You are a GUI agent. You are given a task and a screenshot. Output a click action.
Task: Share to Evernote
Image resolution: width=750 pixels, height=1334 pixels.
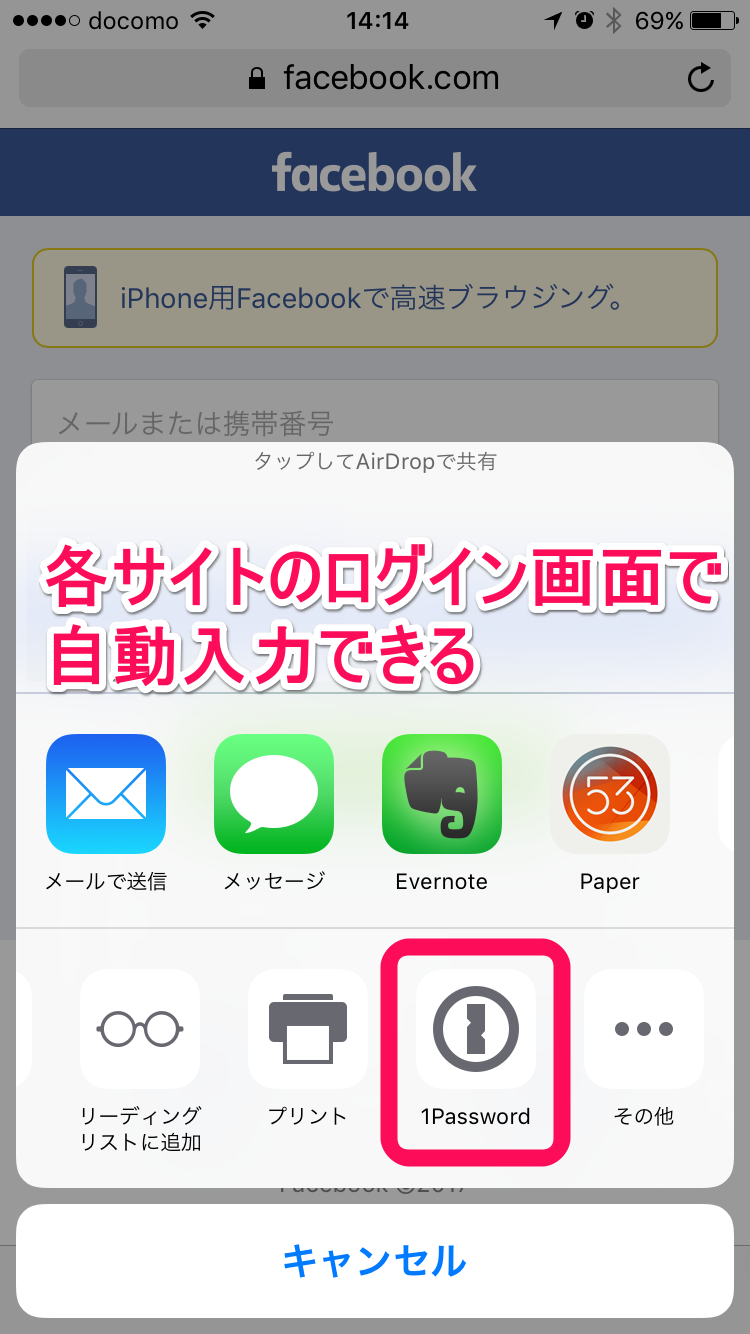[x=442, y=794]
